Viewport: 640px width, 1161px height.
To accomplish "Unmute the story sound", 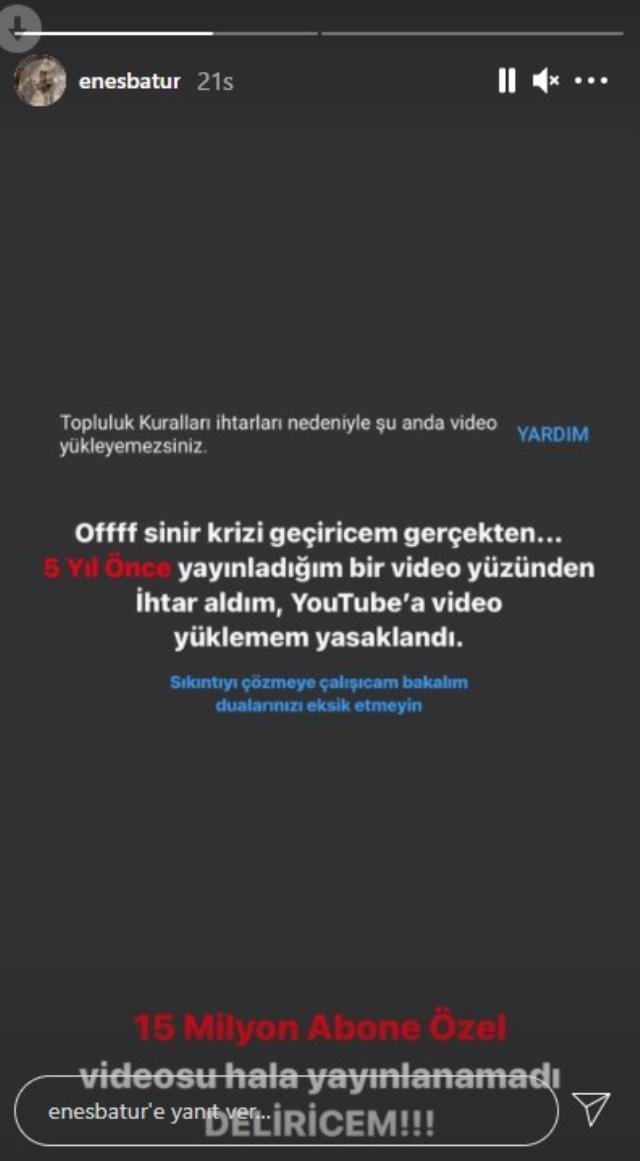I will 545,81.
